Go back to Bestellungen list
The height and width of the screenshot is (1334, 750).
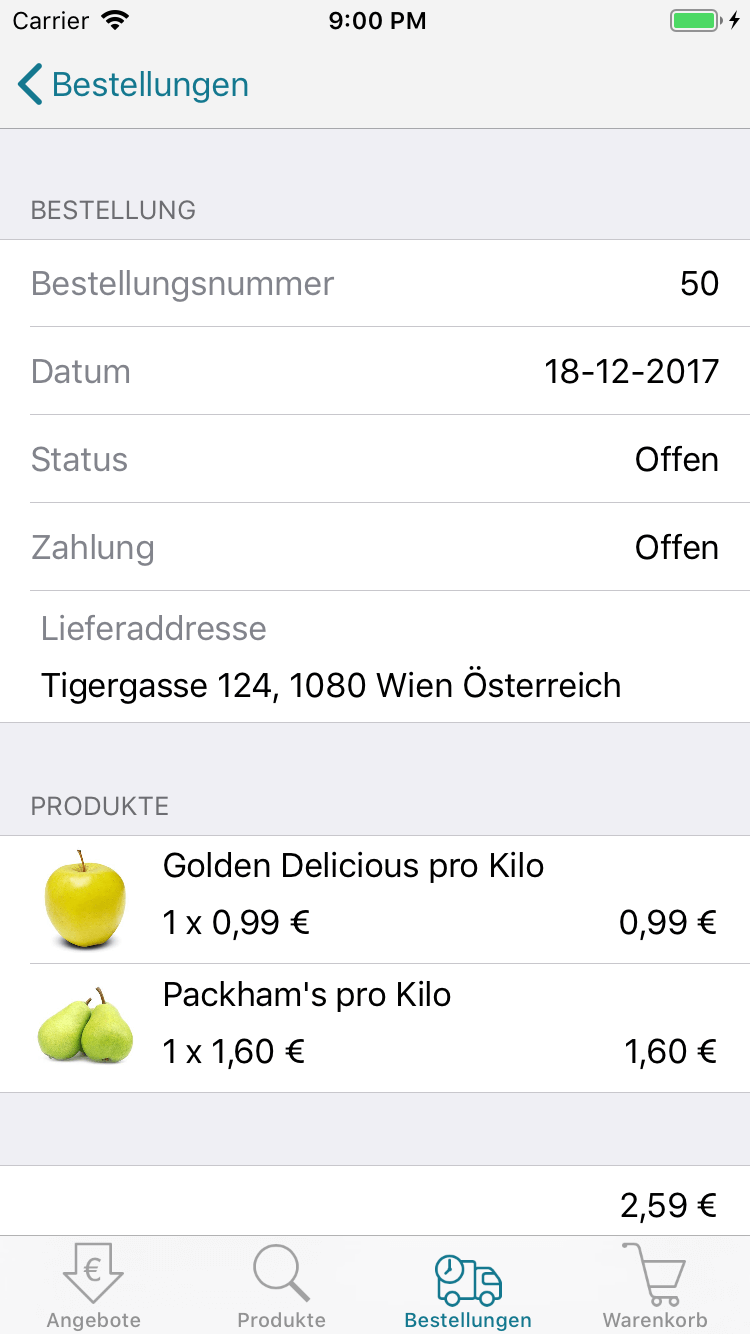point(133,85)
